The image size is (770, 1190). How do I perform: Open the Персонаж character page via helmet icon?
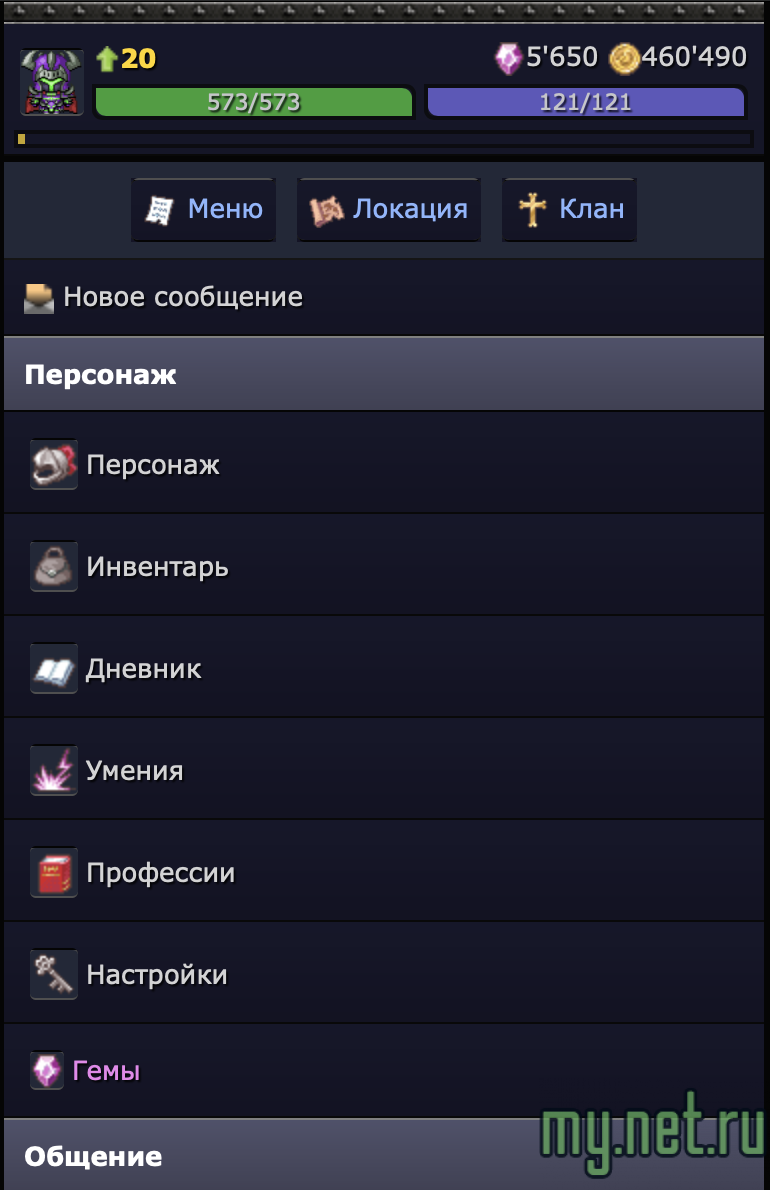[54, 464]
